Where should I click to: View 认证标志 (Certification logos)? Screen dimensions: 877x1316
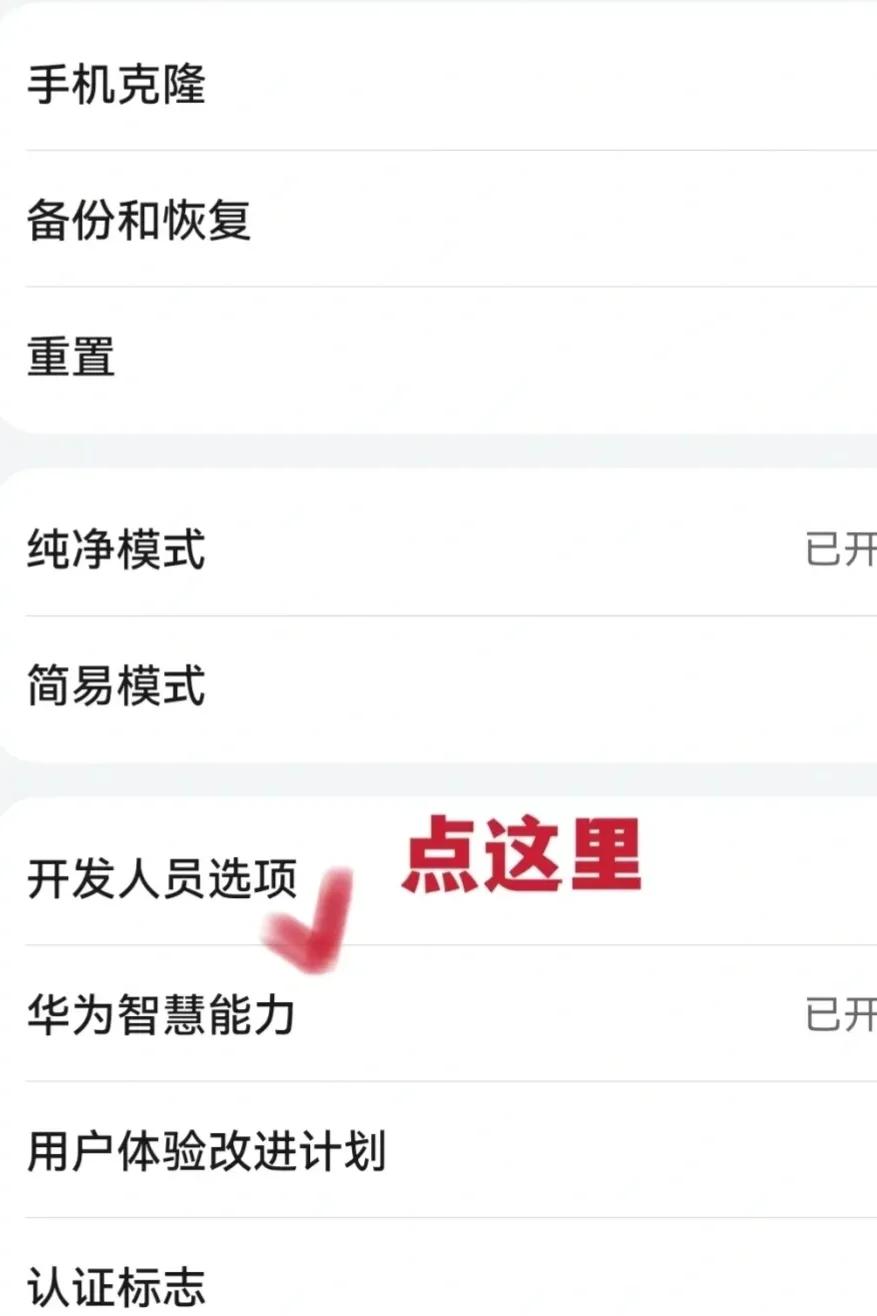[116, 1285]
